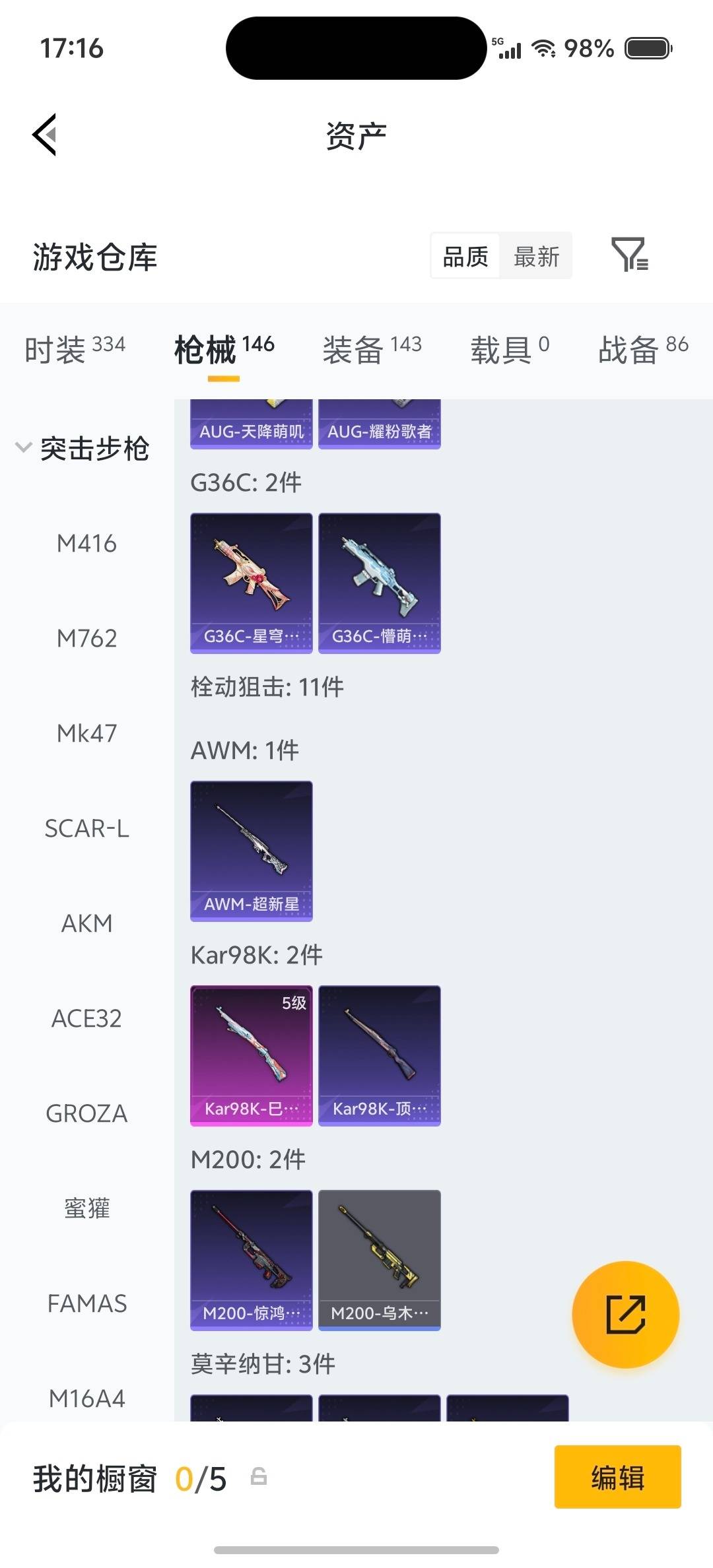This screenshot has height=1568, width=713.
Task: Open the Kar98K-巴 5级 skin card
Action: pyautogui.click(x=251, y=1055)
